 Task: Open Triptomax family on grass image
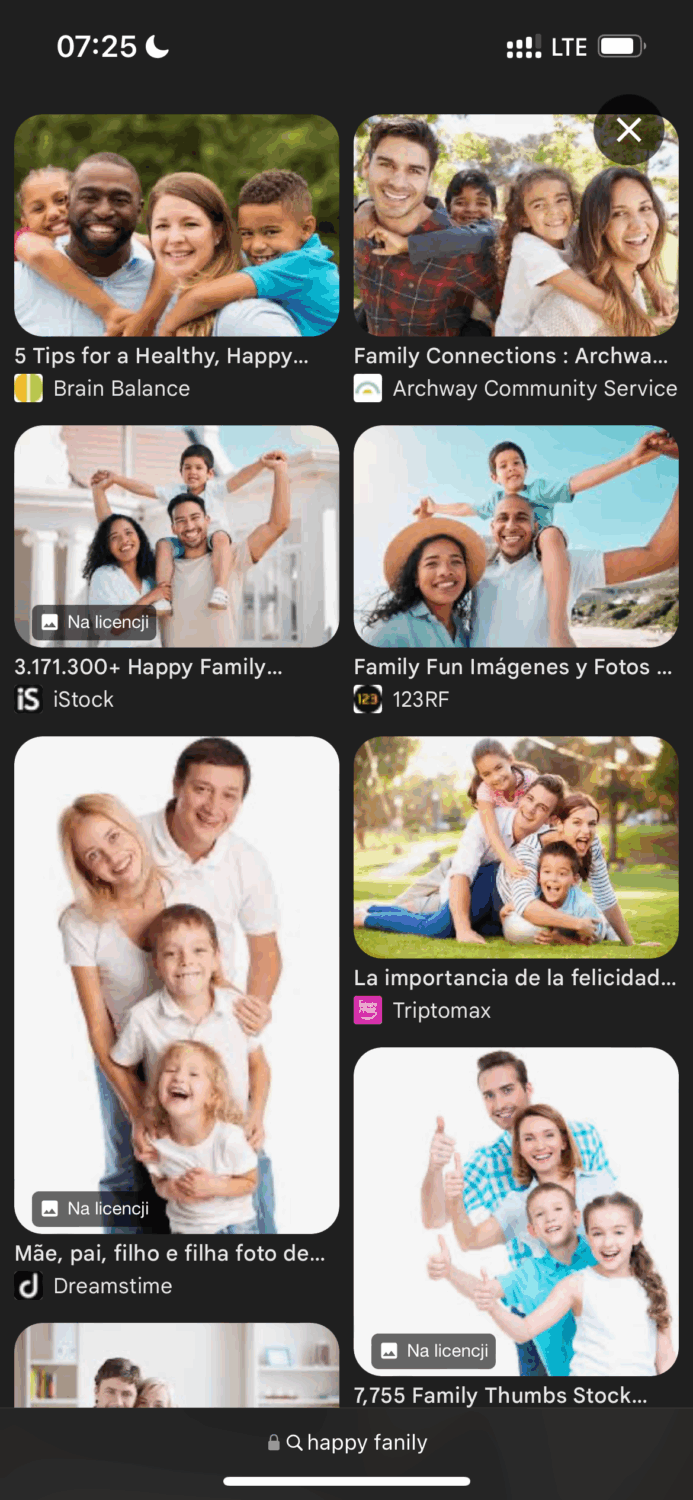pos(516,847)
